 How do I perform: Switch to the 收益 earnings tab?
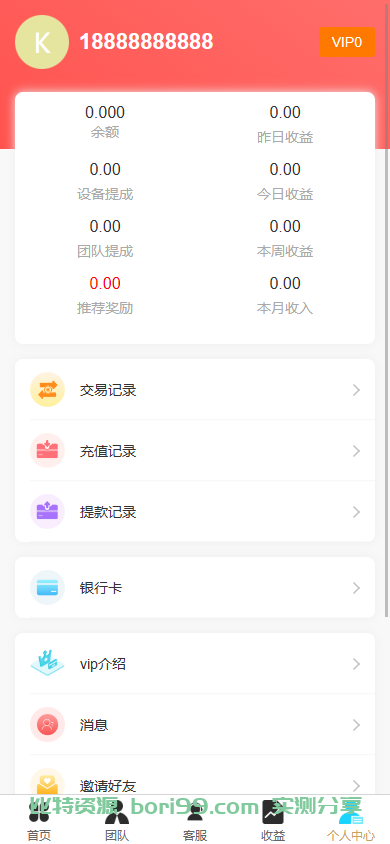(273, 820)
